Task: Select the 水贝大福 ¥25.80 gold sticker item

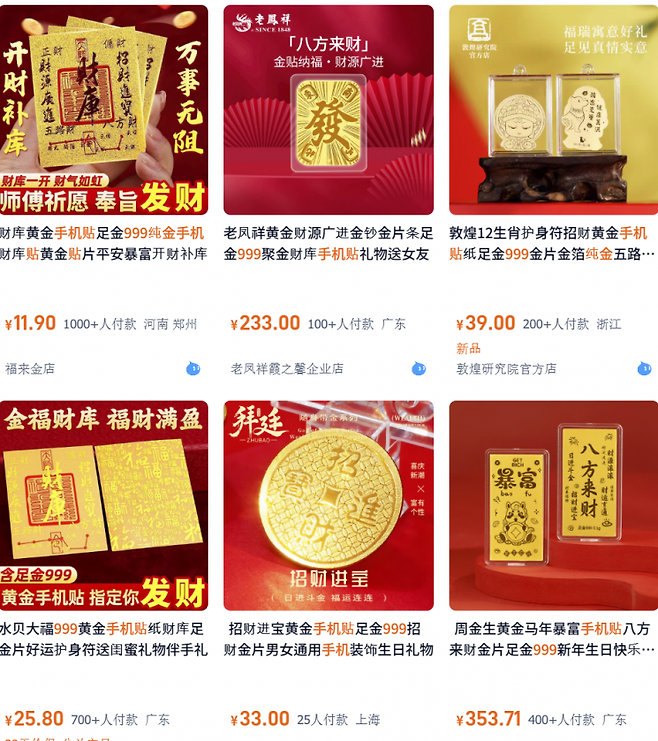Action: (x=104, y=506)
